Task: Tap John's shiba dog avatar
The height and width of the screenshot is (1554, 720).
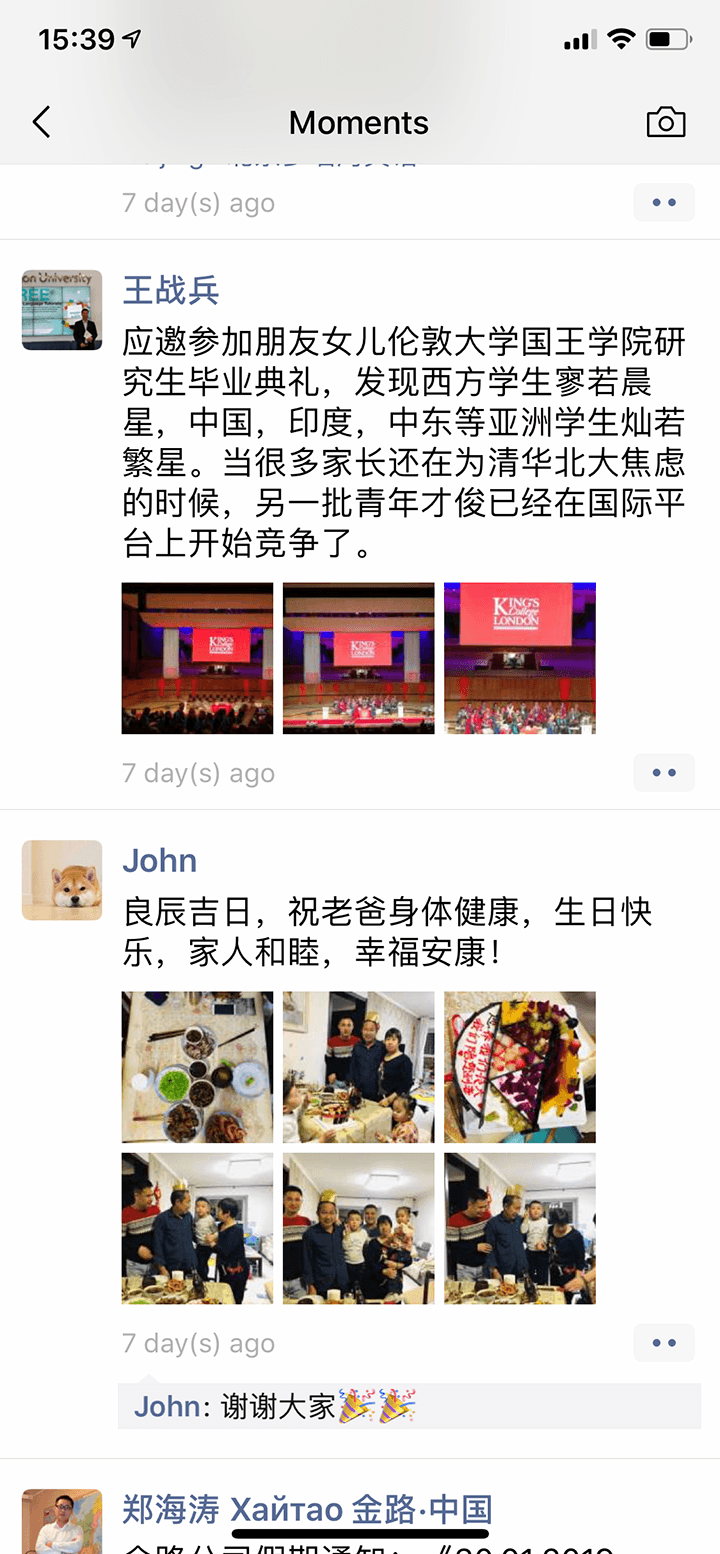Action: [x=62, y=880]
